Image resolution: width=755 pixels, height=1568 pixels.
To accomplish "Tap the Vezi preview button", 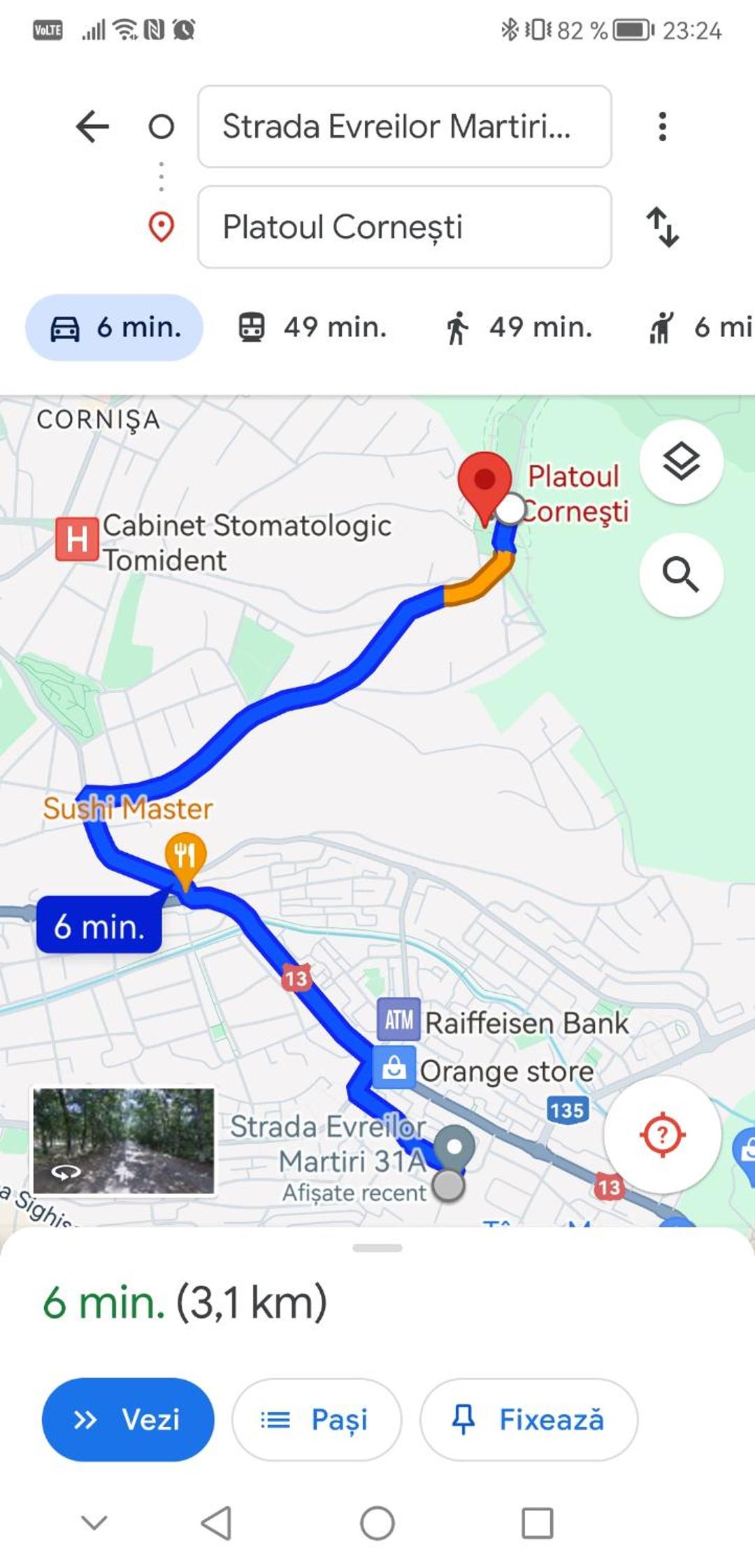I will tap(128, 1419).
